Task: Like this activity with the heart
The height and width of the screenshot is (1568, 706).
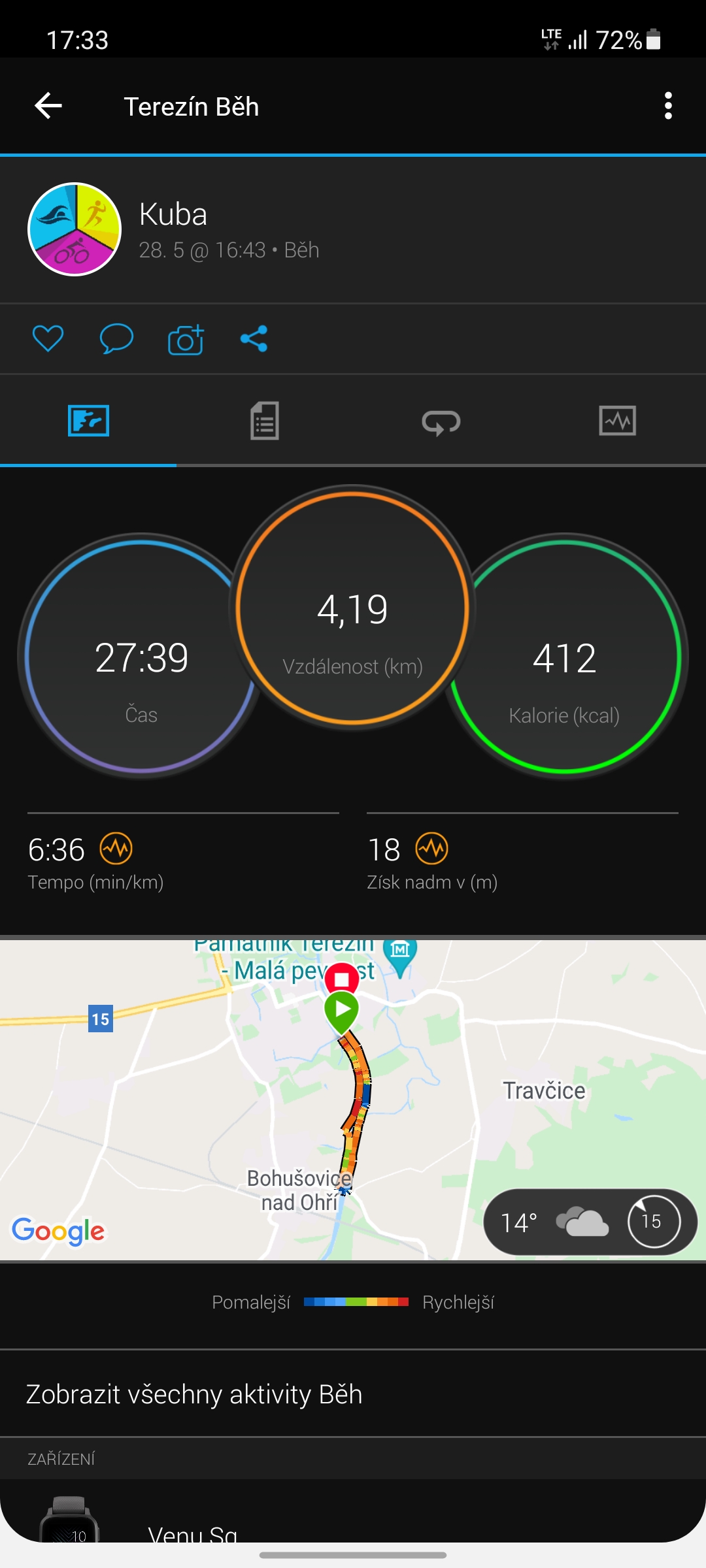Action: [x=48, y=338]
